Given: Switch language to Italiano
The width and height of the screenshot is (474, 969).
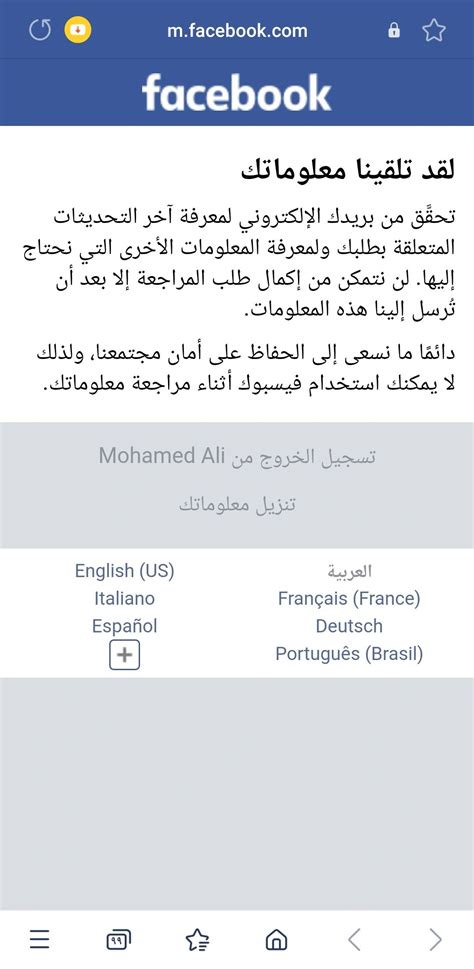Looking at the screenshot, I should 124,598.
